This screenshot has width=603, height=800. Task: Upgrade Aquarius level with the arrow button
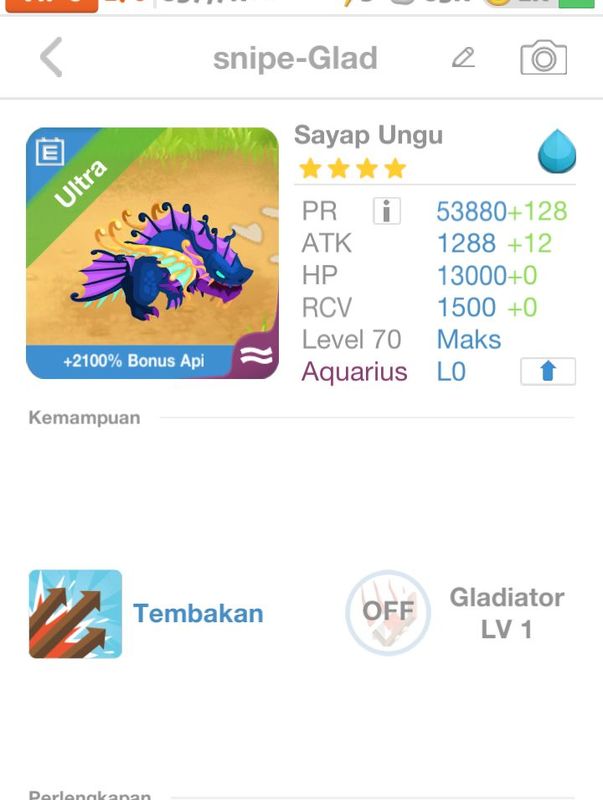548,371
